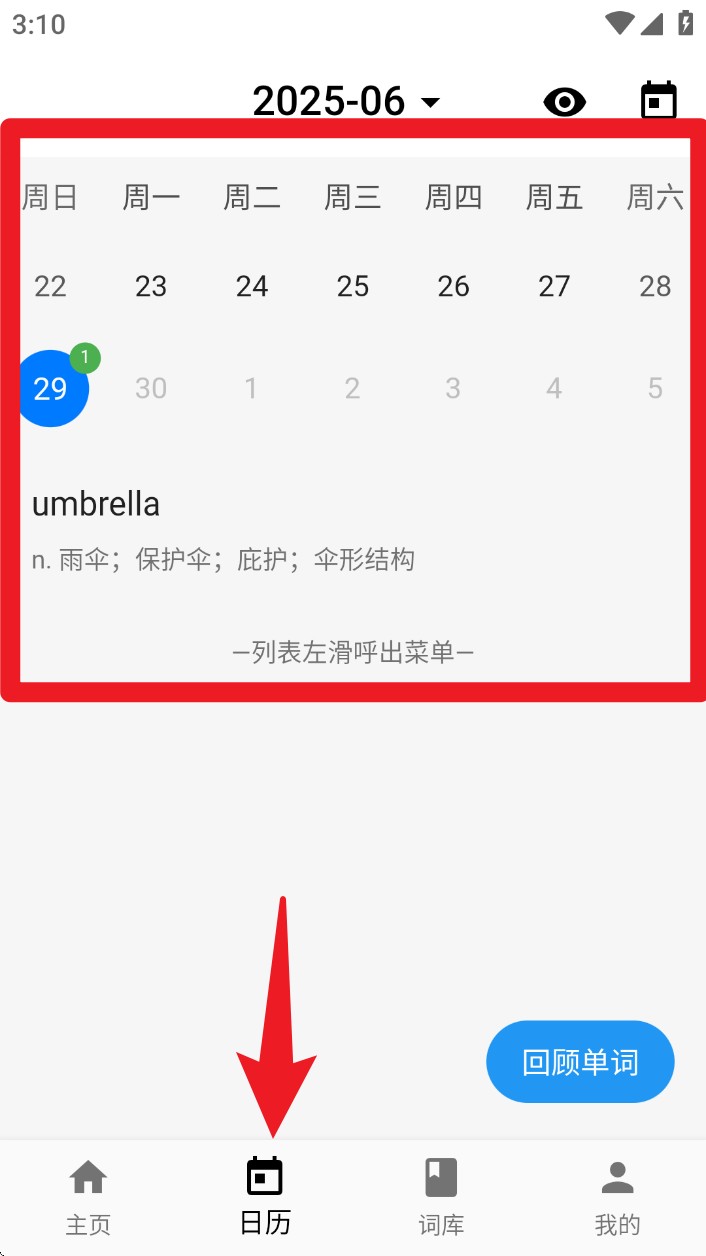
Task: Switch to the 日历 calendar tab
Action: (265, 1197)
